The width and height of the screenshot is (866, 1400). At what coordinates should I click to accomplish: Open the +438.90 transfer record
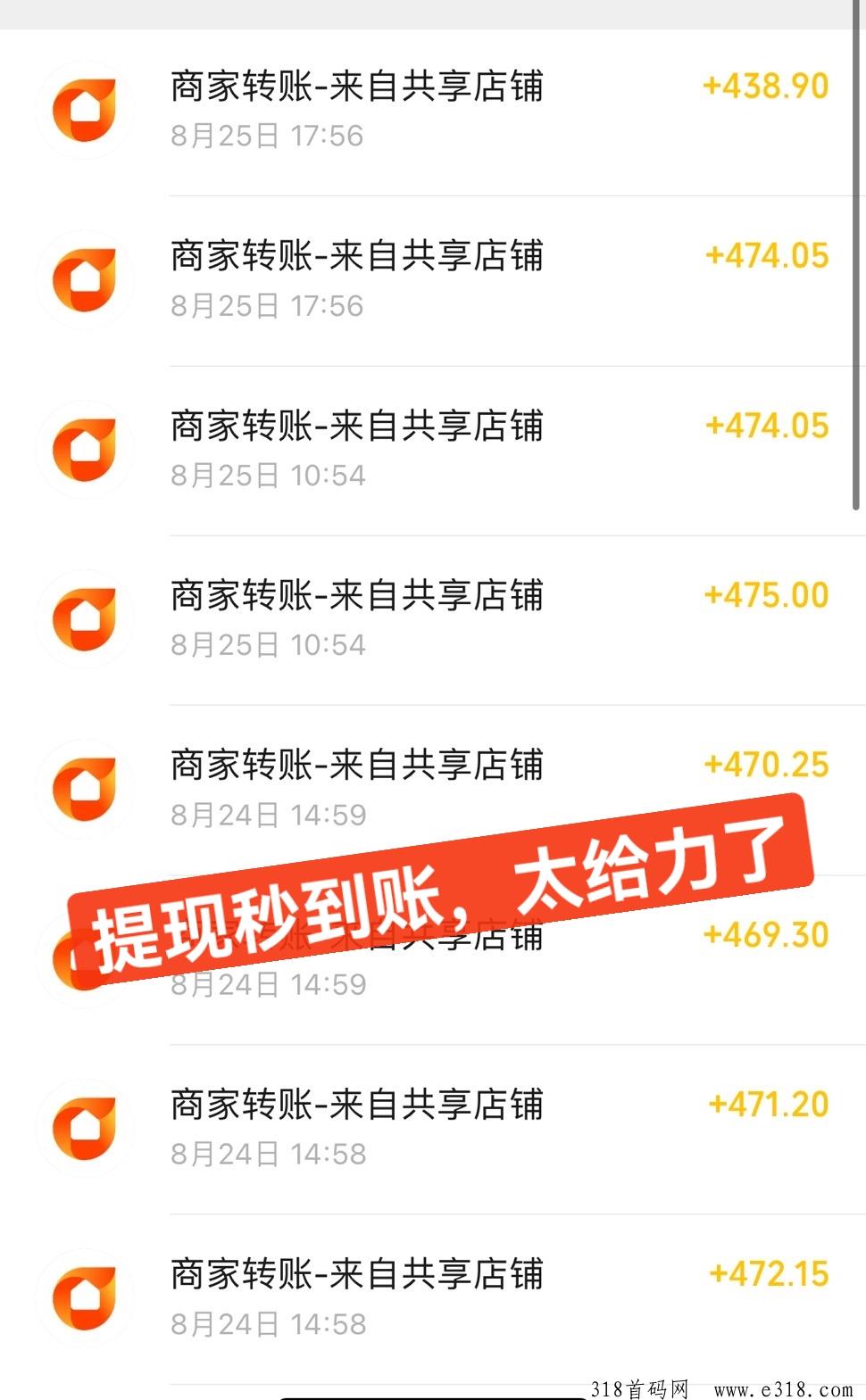[x=433, y=112]
